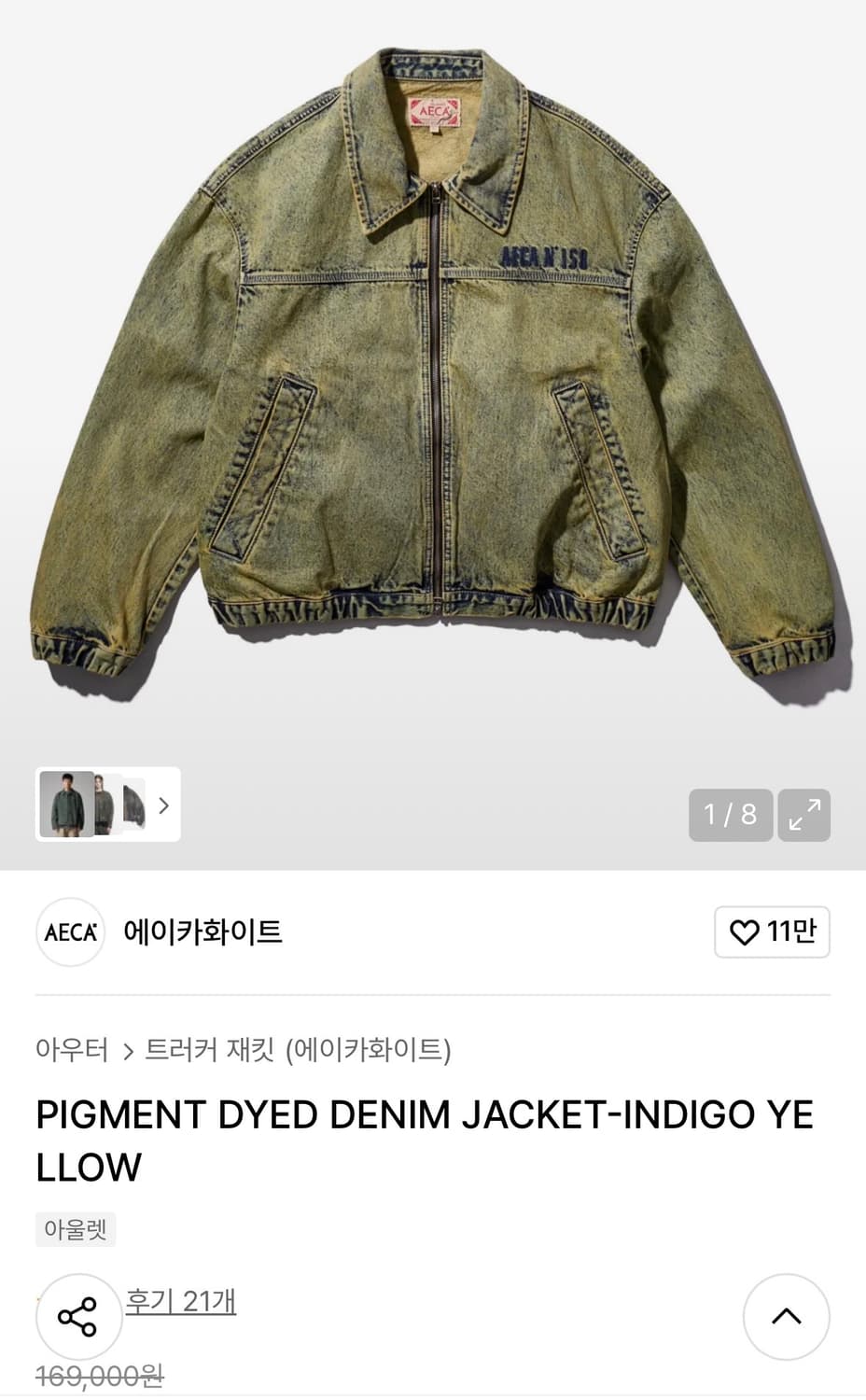The height and width of the screenshot is (1400, 866).
Task: Click the AECA brand logo
Action: 69,931
